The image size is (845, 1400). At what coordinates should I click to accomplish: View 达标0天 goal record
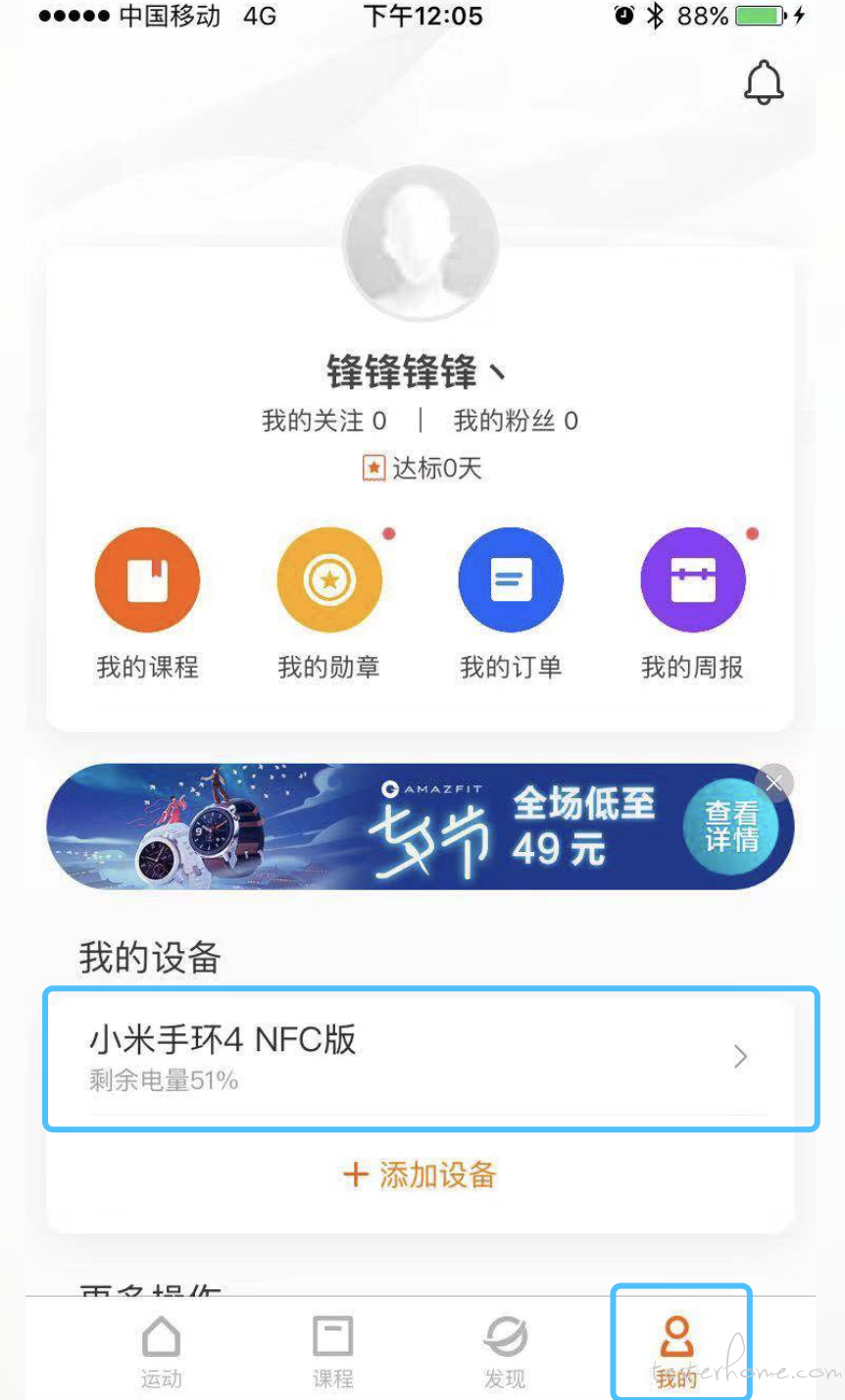pos(422,469)
